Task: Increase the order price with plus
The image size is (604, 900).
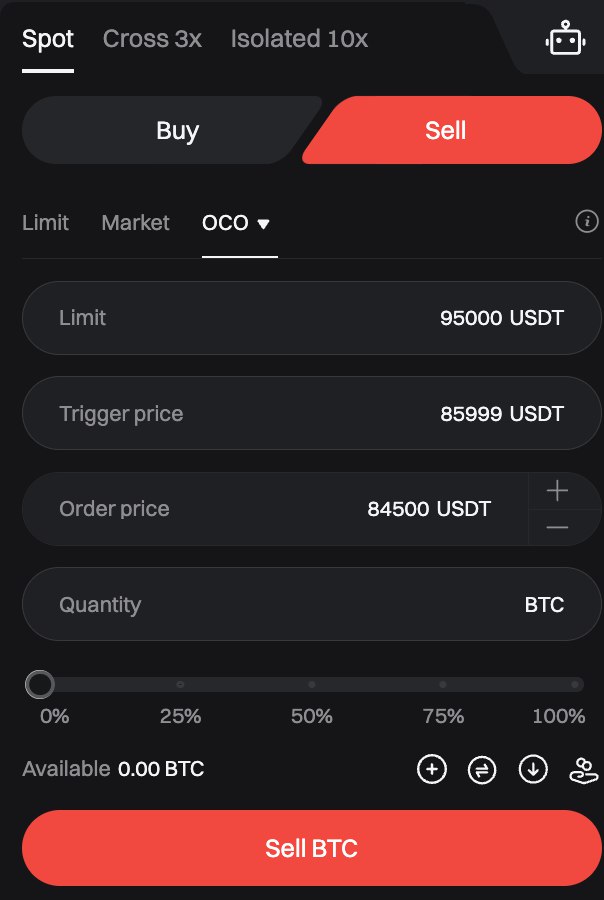Action: 558,490
